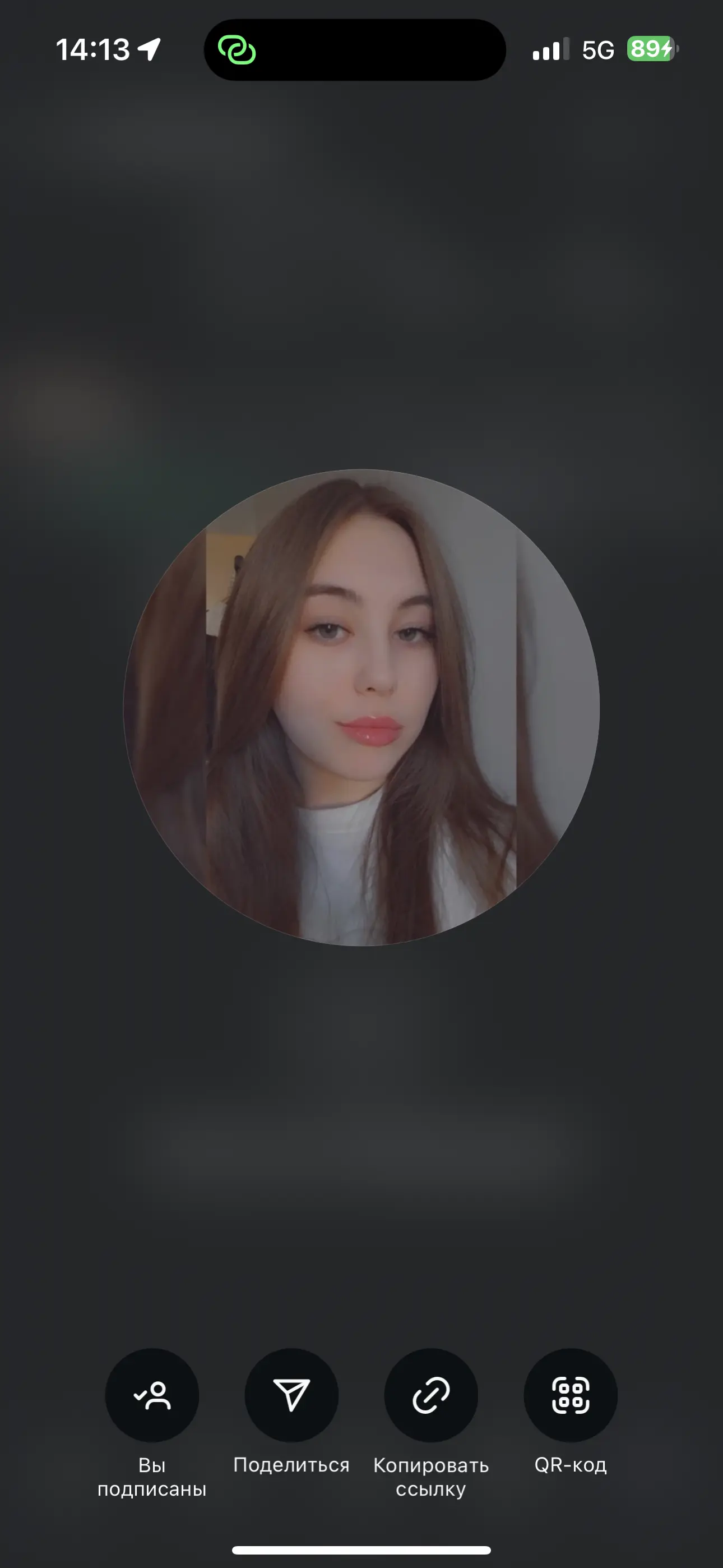
Task: Tap the "Вы подписаны" follow status button
Action: (152, 1395)
